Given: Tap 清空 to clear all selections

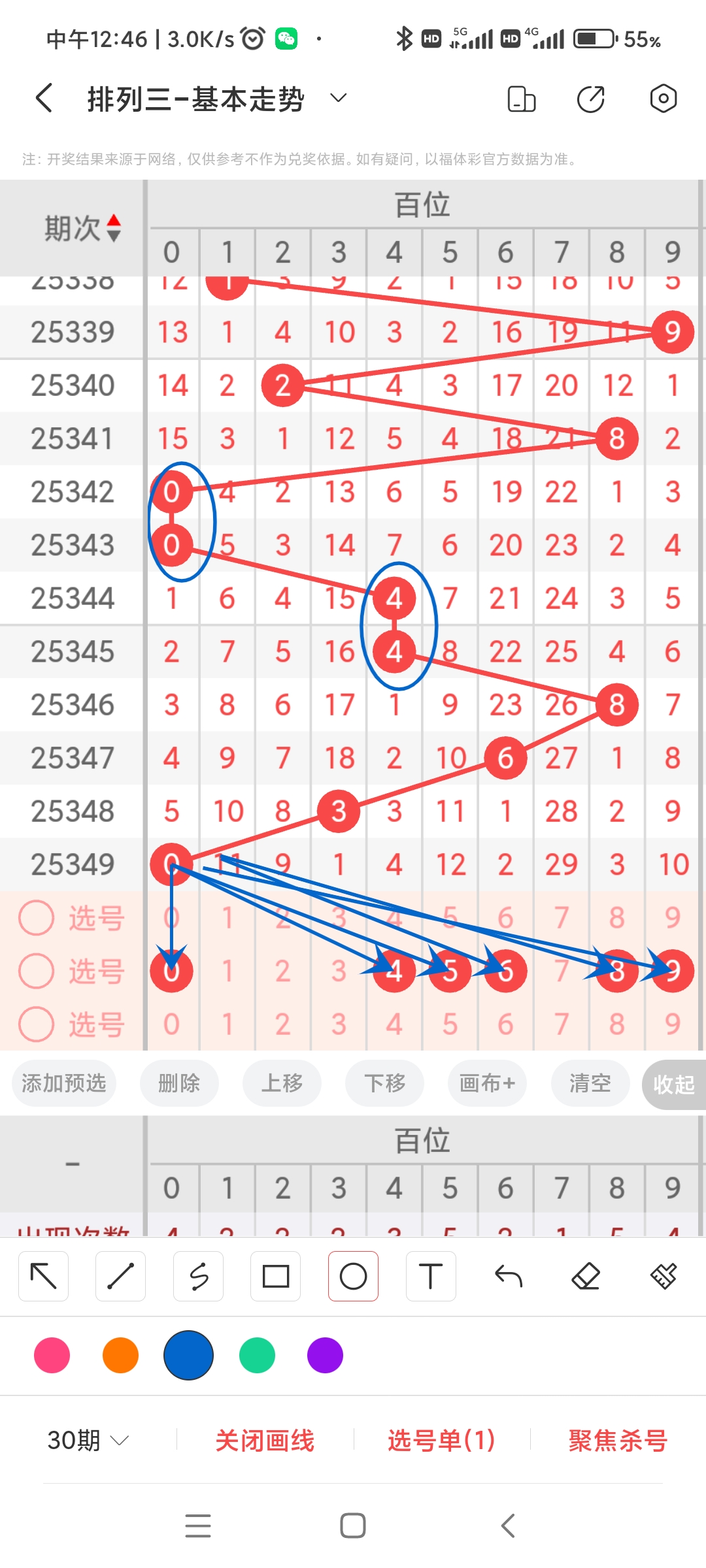Looking at the screenshot, I should click(589, 1083).
